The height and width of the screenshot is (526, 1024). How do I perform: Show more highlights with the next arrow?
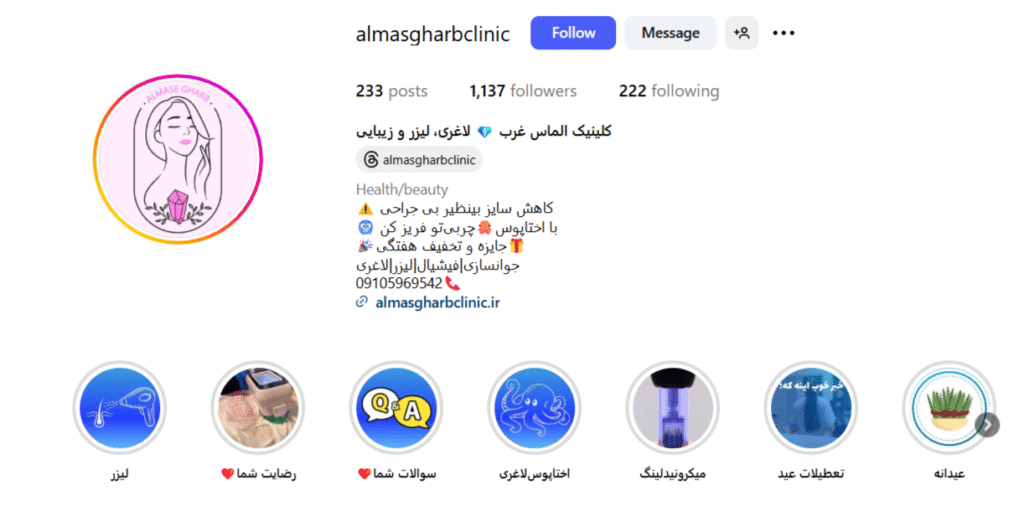(987, 425)
